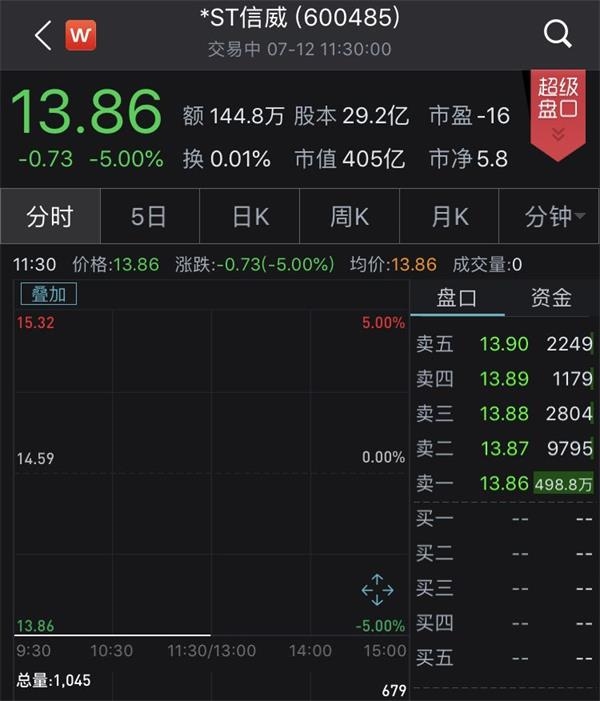Switch to the 5日 chart tab
This screenshot has height=701, width=600.
point(150,216)
